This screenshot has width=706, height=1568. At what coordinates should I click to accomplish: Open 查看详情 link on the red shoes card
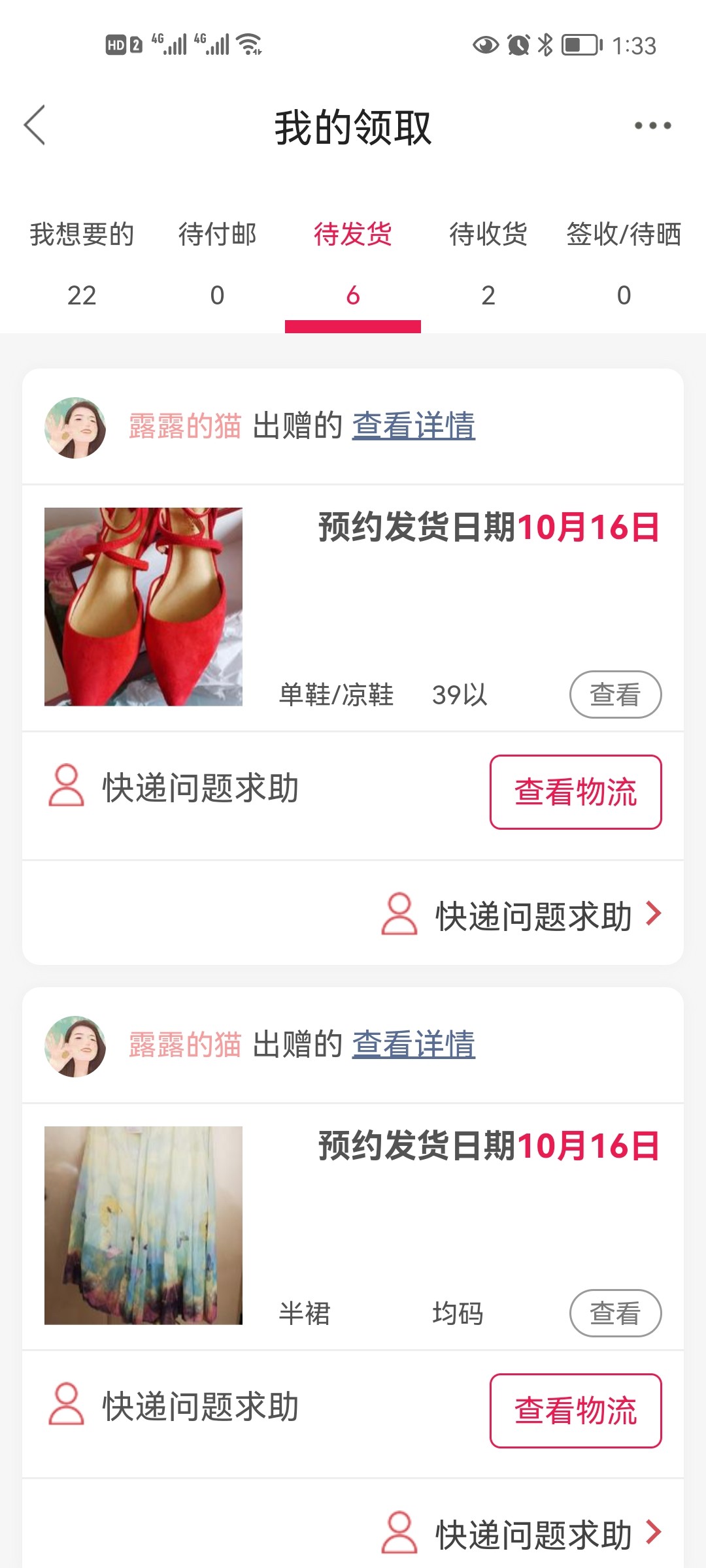pos(413,426)
